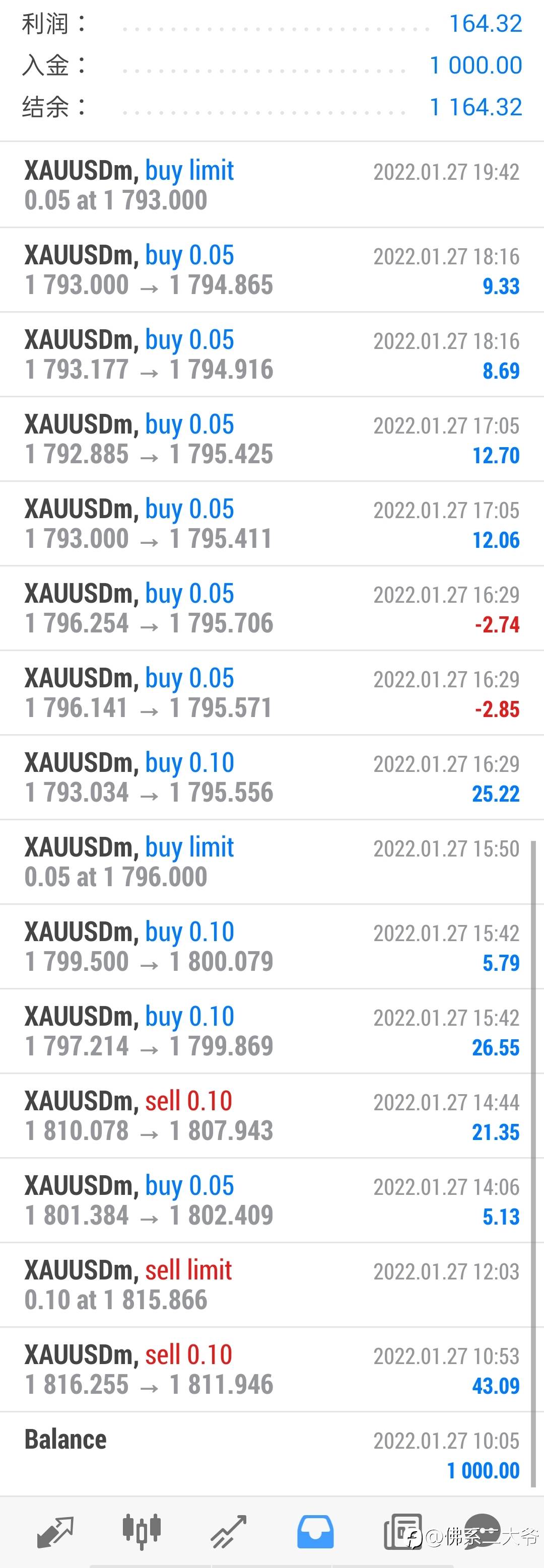The height and width of the screenshot is (1568, 544).
Task: Switch to the candlestick Chart tab
Action: pyautogui.click(x=142, y=1531)
